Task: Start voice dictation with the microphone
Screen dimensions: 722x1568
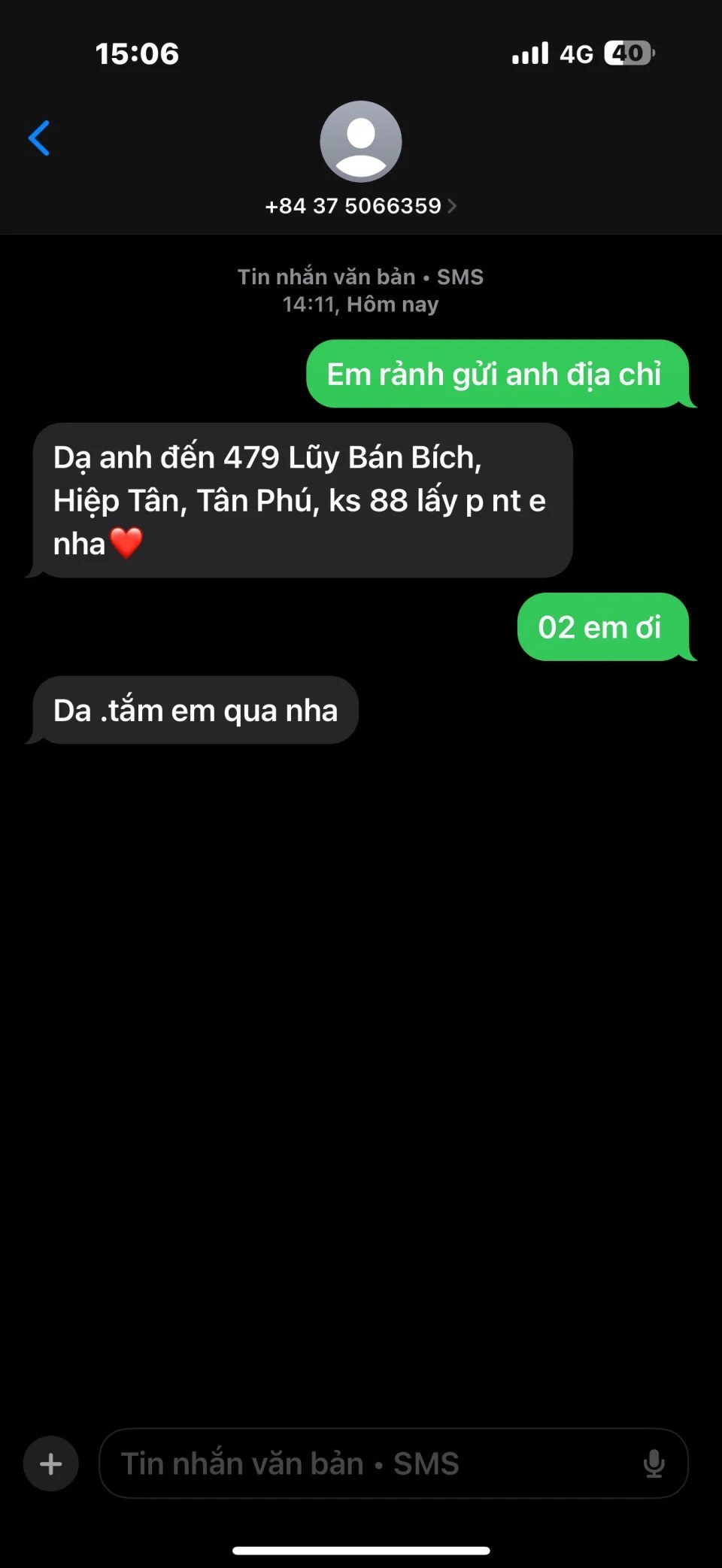Action: tap(654, 1463)
